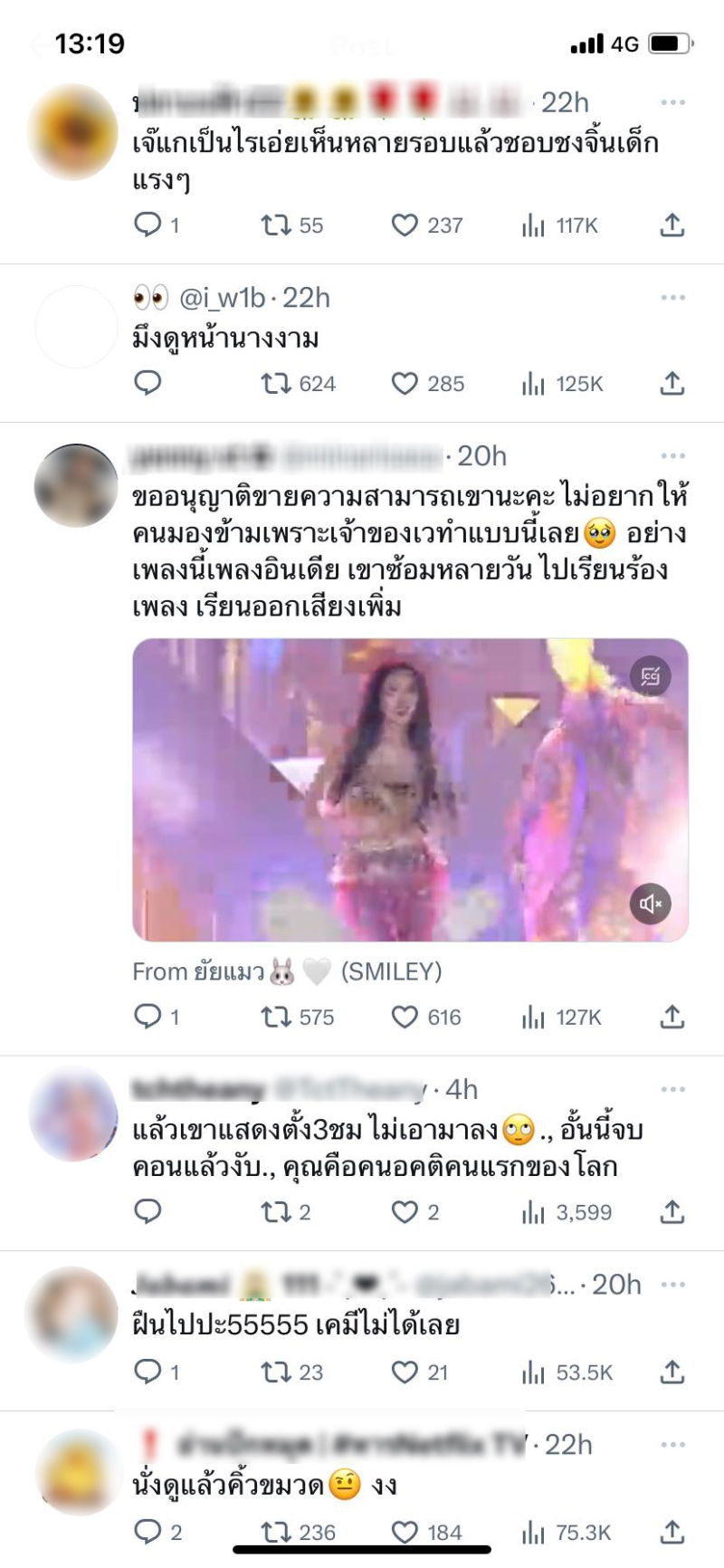Like the 4h-old reply with 2 likes
This screenshot has height=1568, width=724.
coord(405,1212)
